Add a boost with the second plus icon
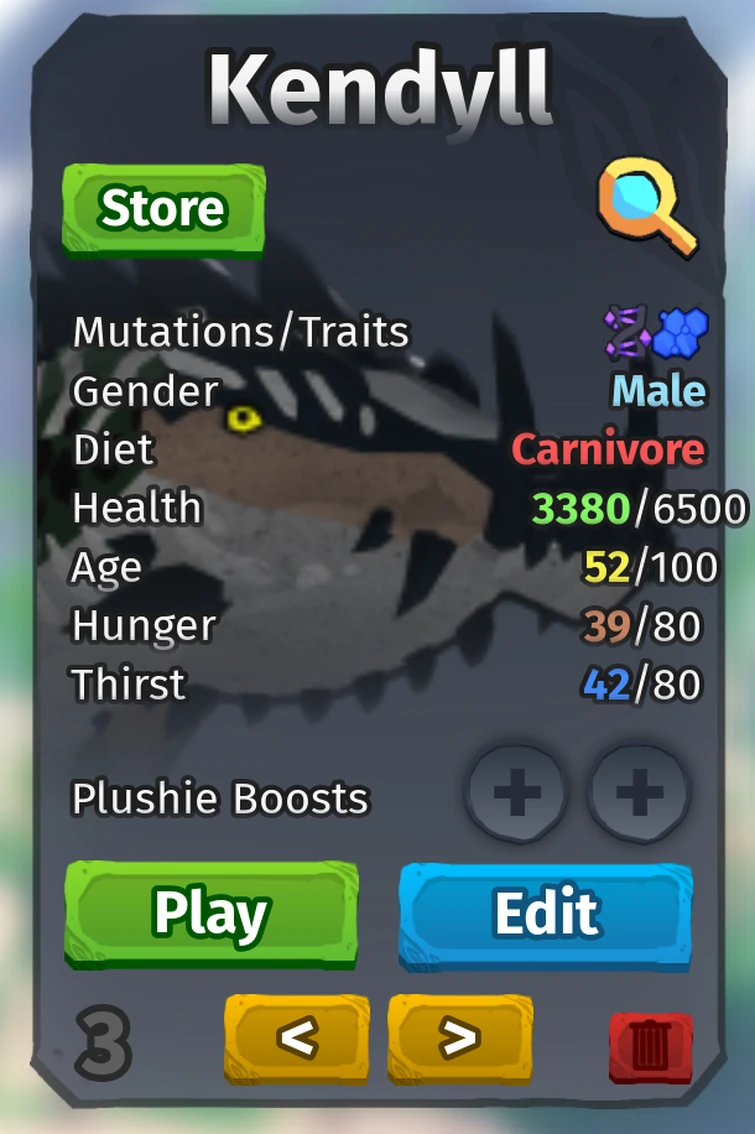The width and height of the screenshot is (755, 1134). click(x=637, y=791)
